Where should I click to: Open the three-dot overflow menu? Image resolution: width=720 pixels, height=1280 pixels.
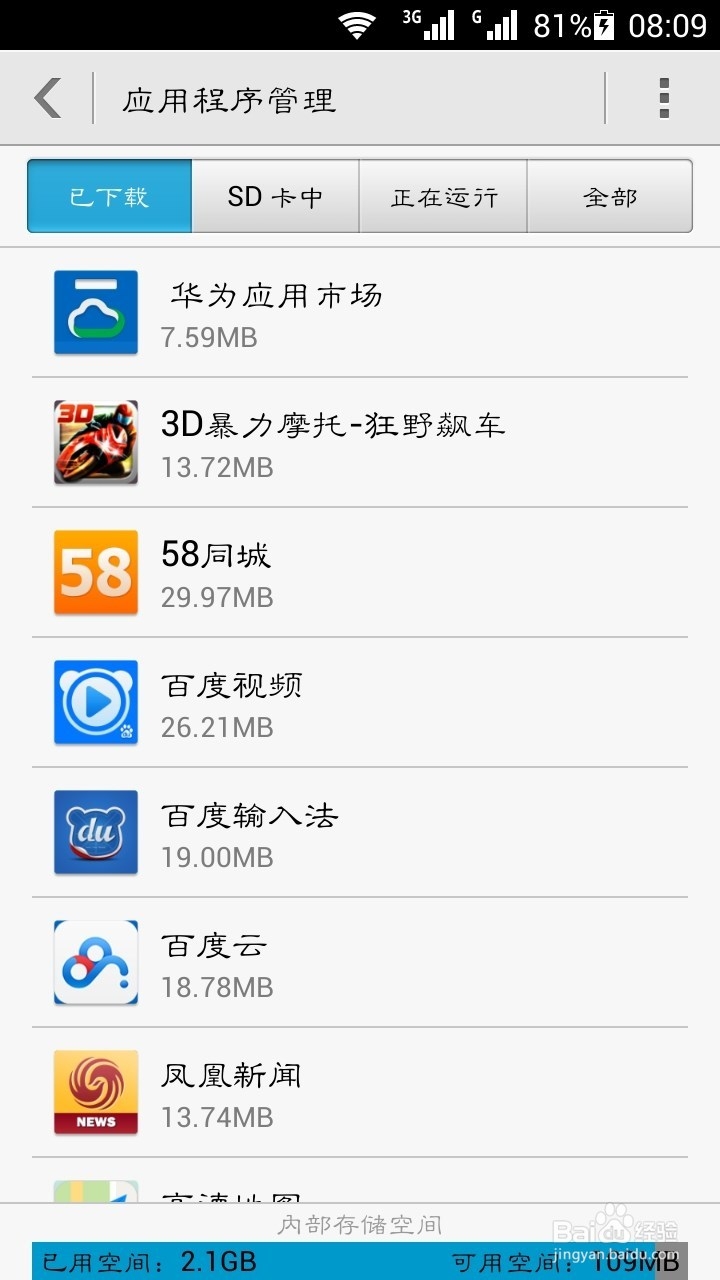(663, 99)
